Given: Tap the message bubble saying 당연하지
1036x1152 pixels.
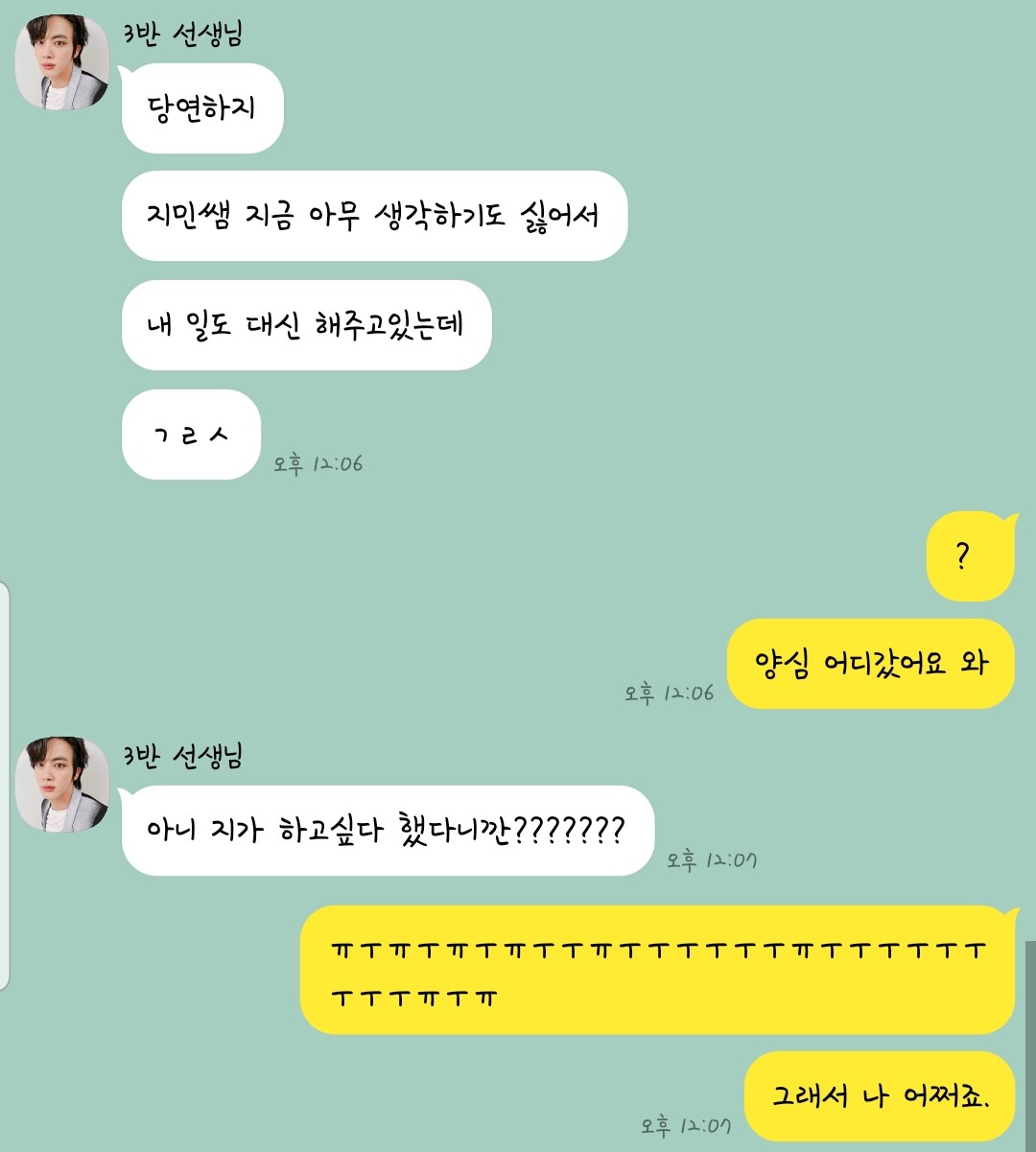Looking at the screenshot, I should coord(201,107).
